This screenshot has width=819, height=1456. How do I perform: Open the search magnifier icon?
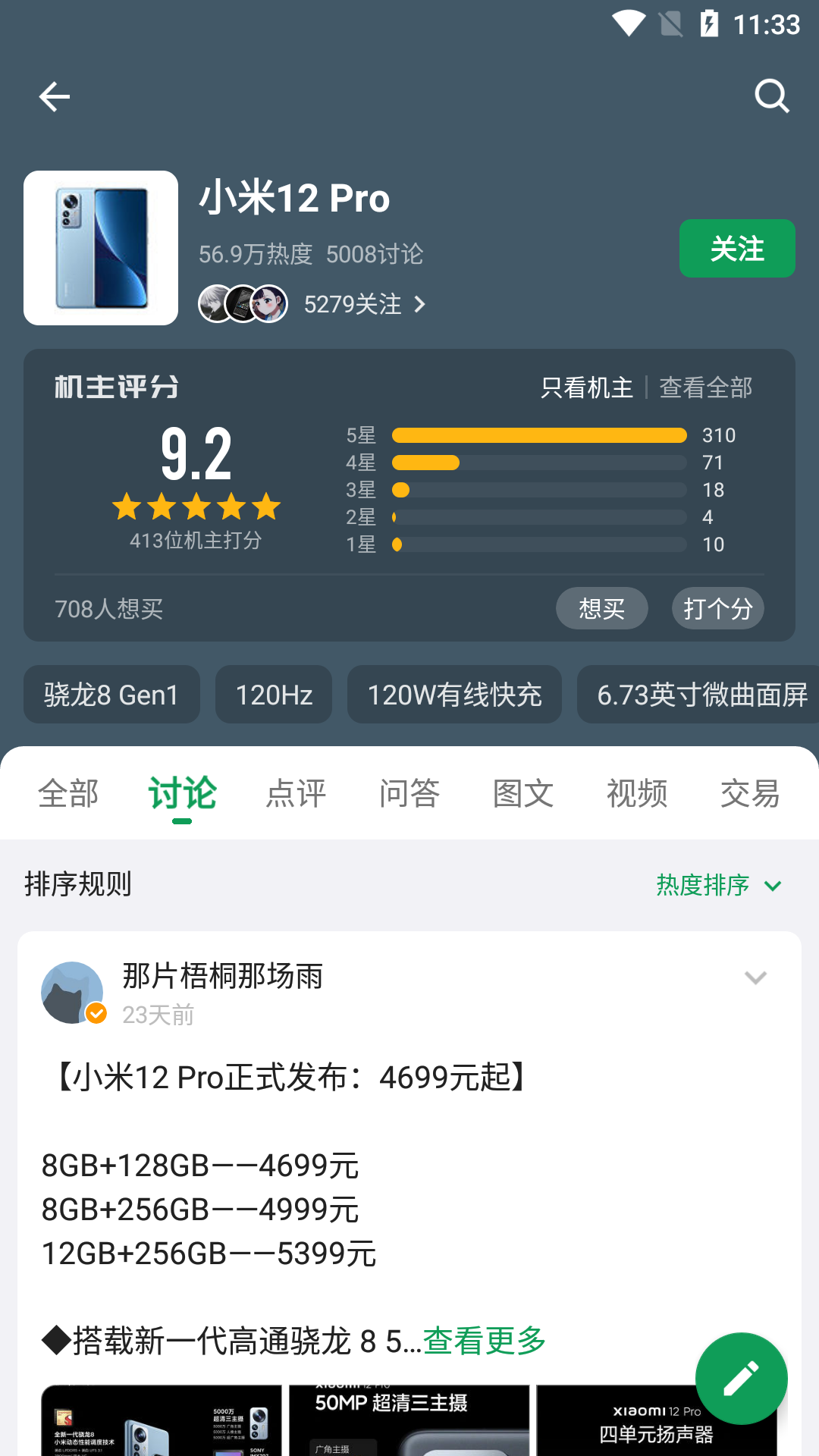pyautogui.click(x=771, y=96)
